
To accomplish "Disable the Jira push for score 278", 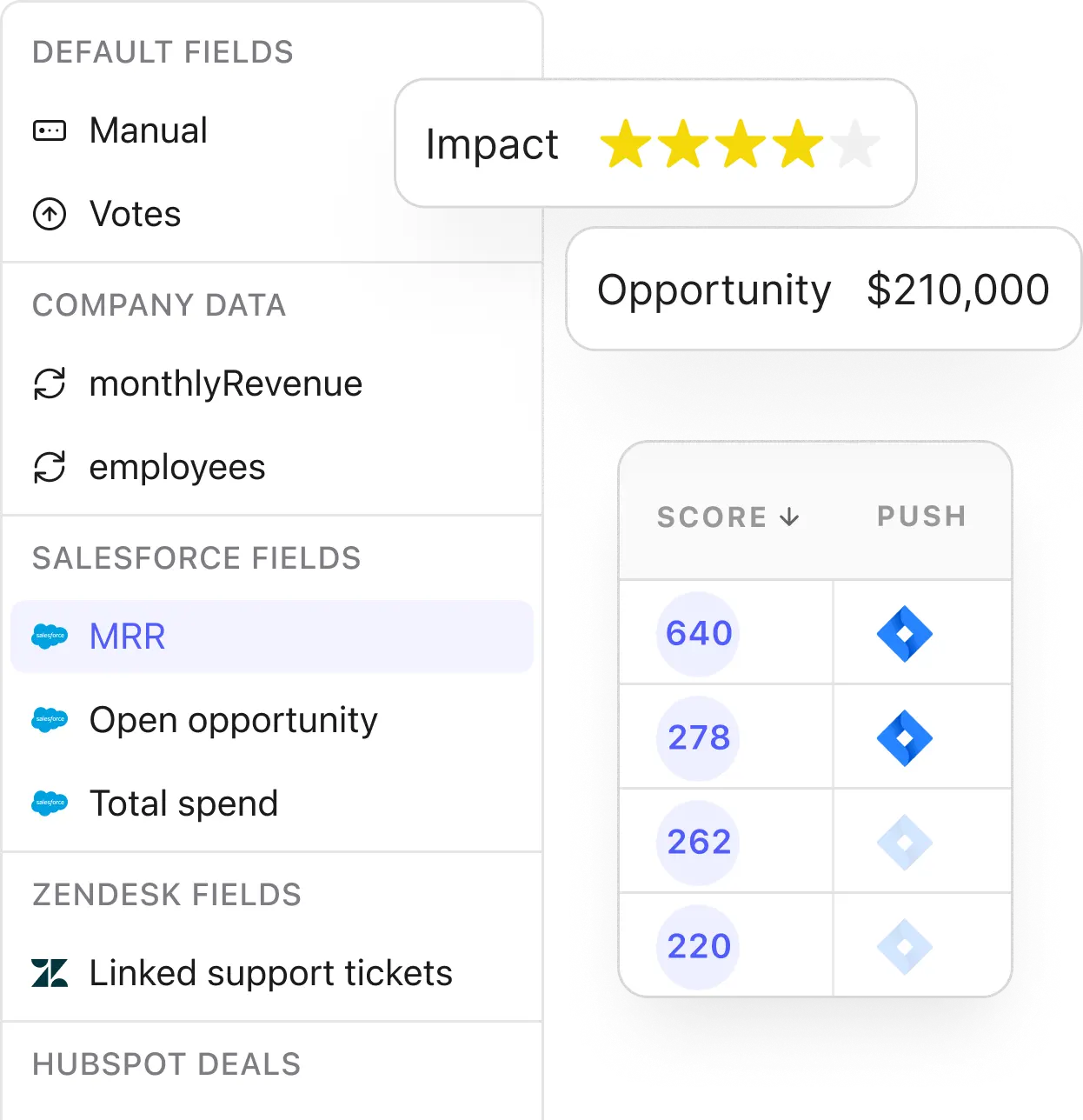I will [x=901, y=737].
